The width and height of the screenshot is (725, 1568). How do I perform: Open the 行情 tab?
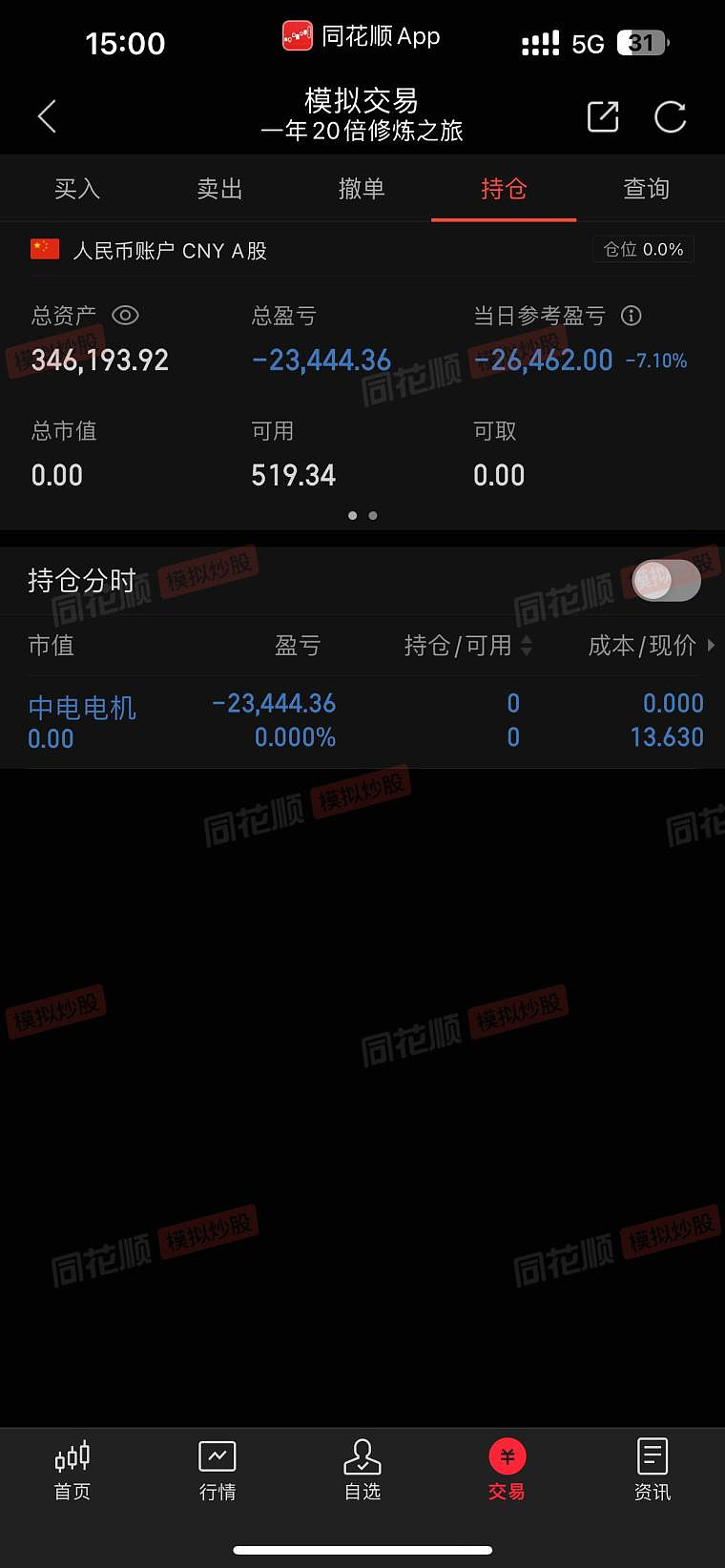(x=217, y=1469)
